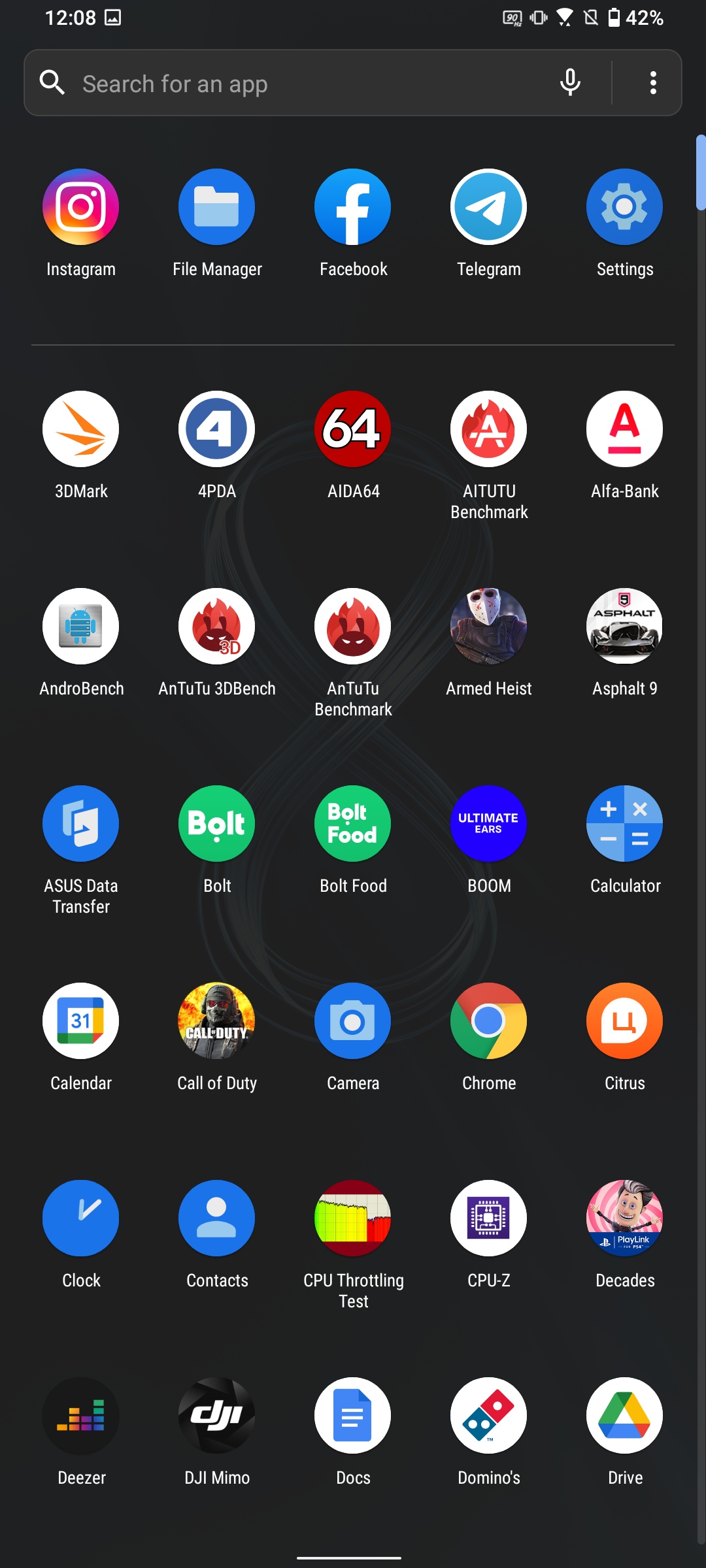Start Asphalt 9 game
This screenshot has width=706, height=1568.
624,627
